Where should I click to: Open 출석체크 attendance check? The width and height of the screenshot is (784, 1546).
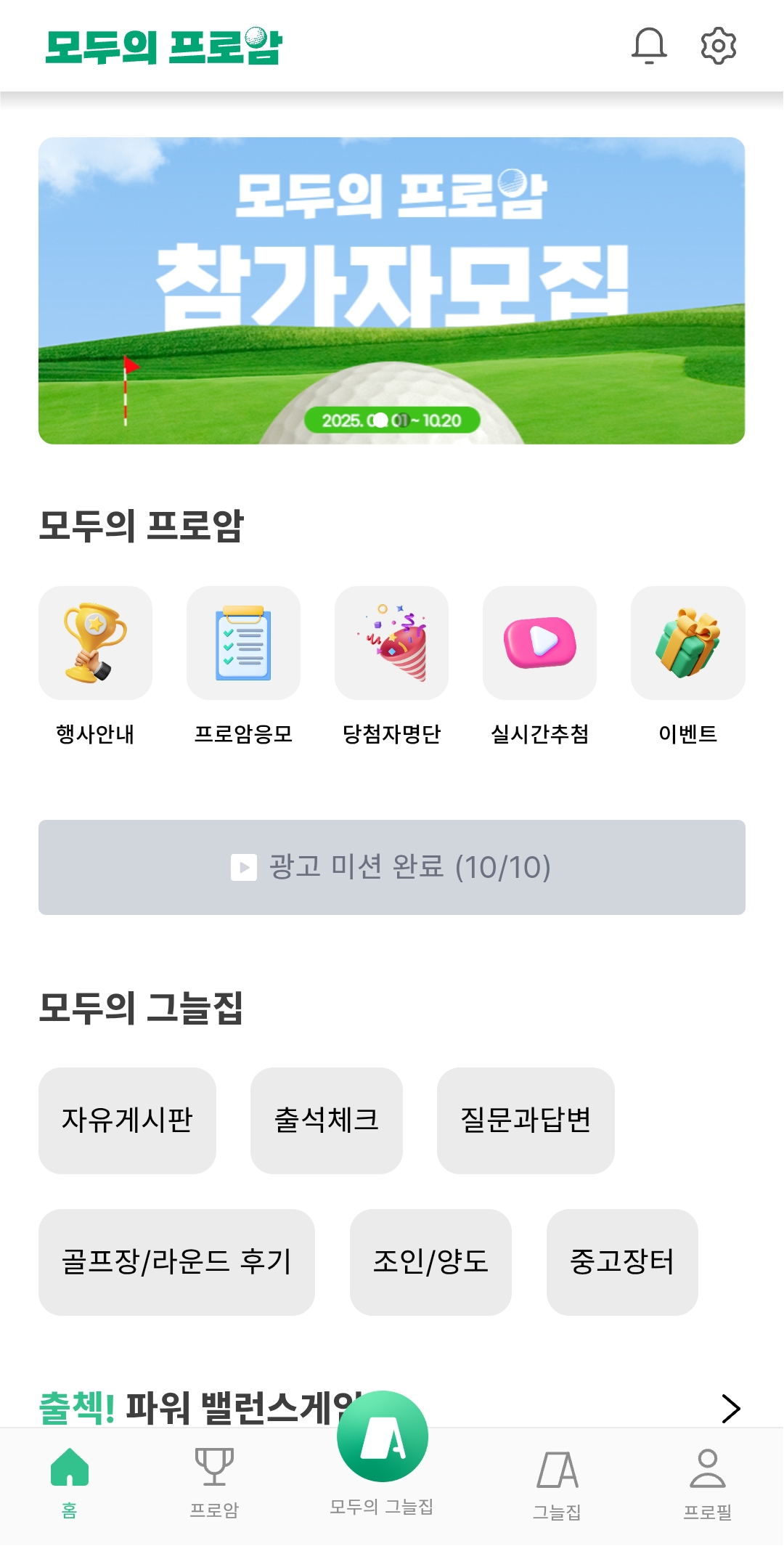click(x=326, y=1120)
